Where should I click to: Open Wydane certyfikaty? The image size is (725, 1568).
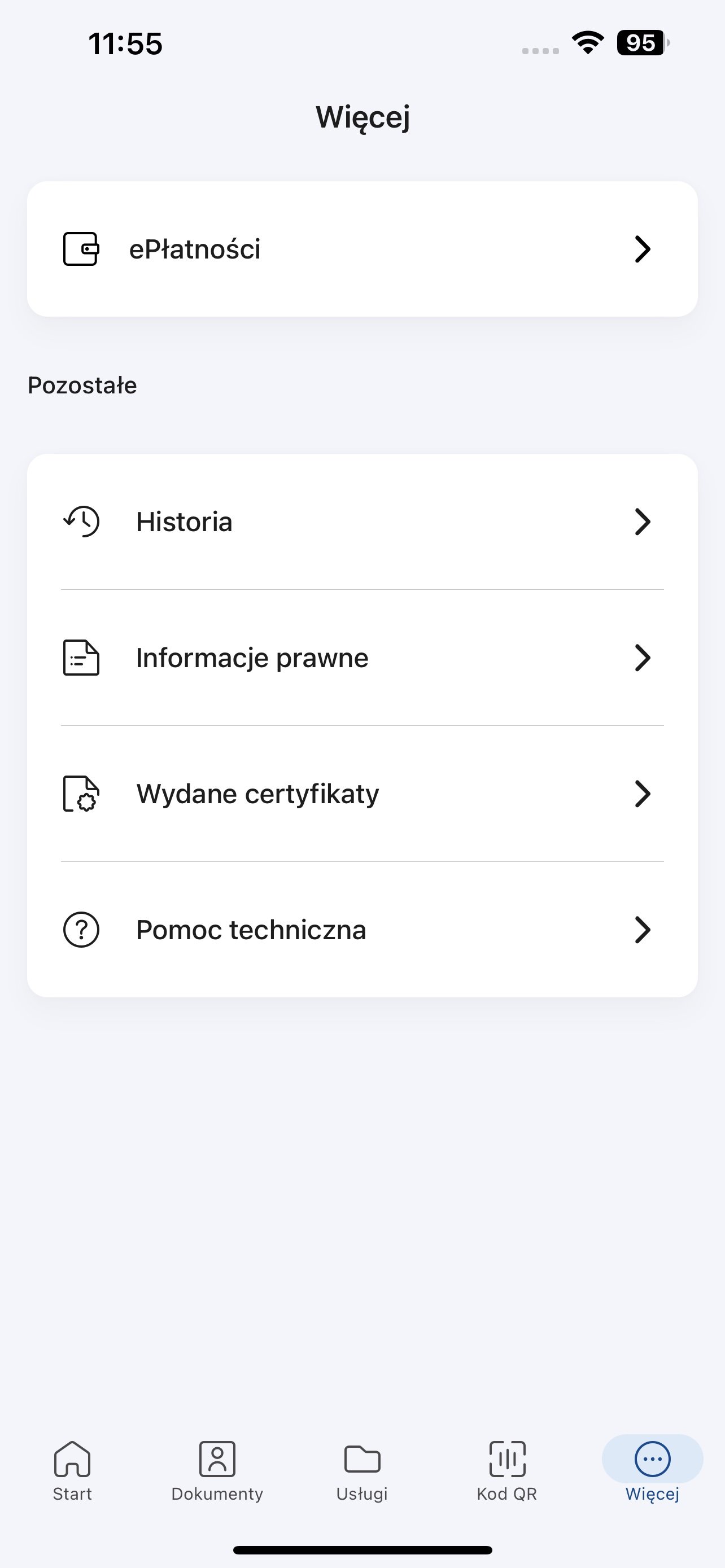coord(362,794)
